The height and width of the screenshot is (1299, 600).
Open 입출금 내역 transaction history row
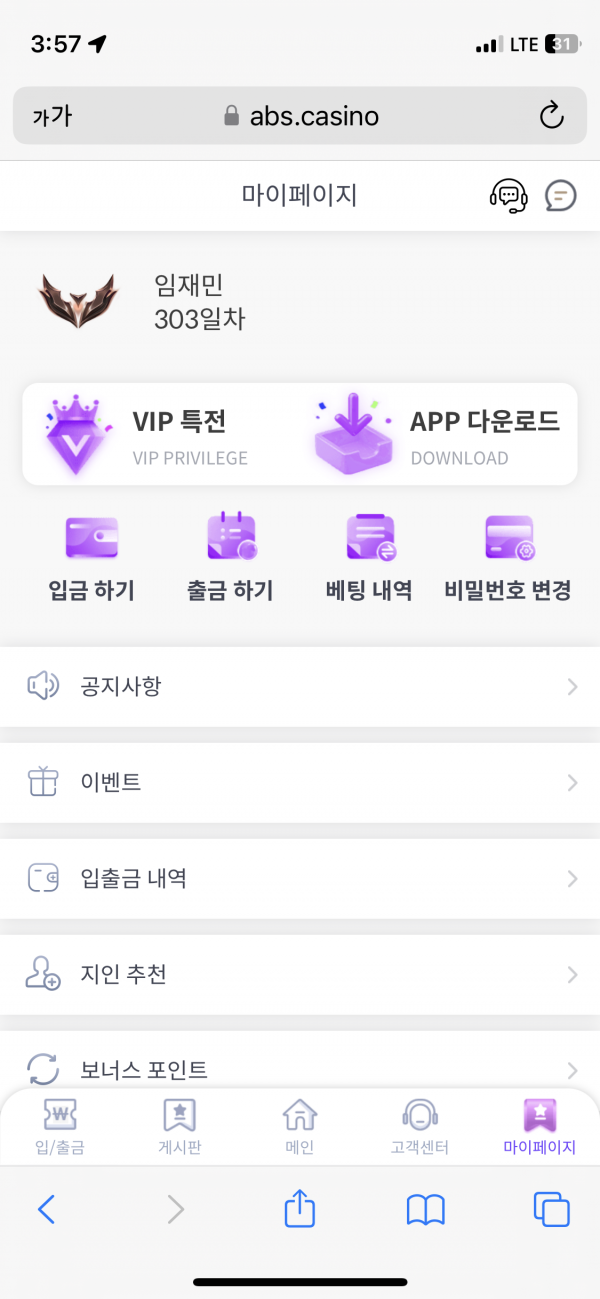300,879
